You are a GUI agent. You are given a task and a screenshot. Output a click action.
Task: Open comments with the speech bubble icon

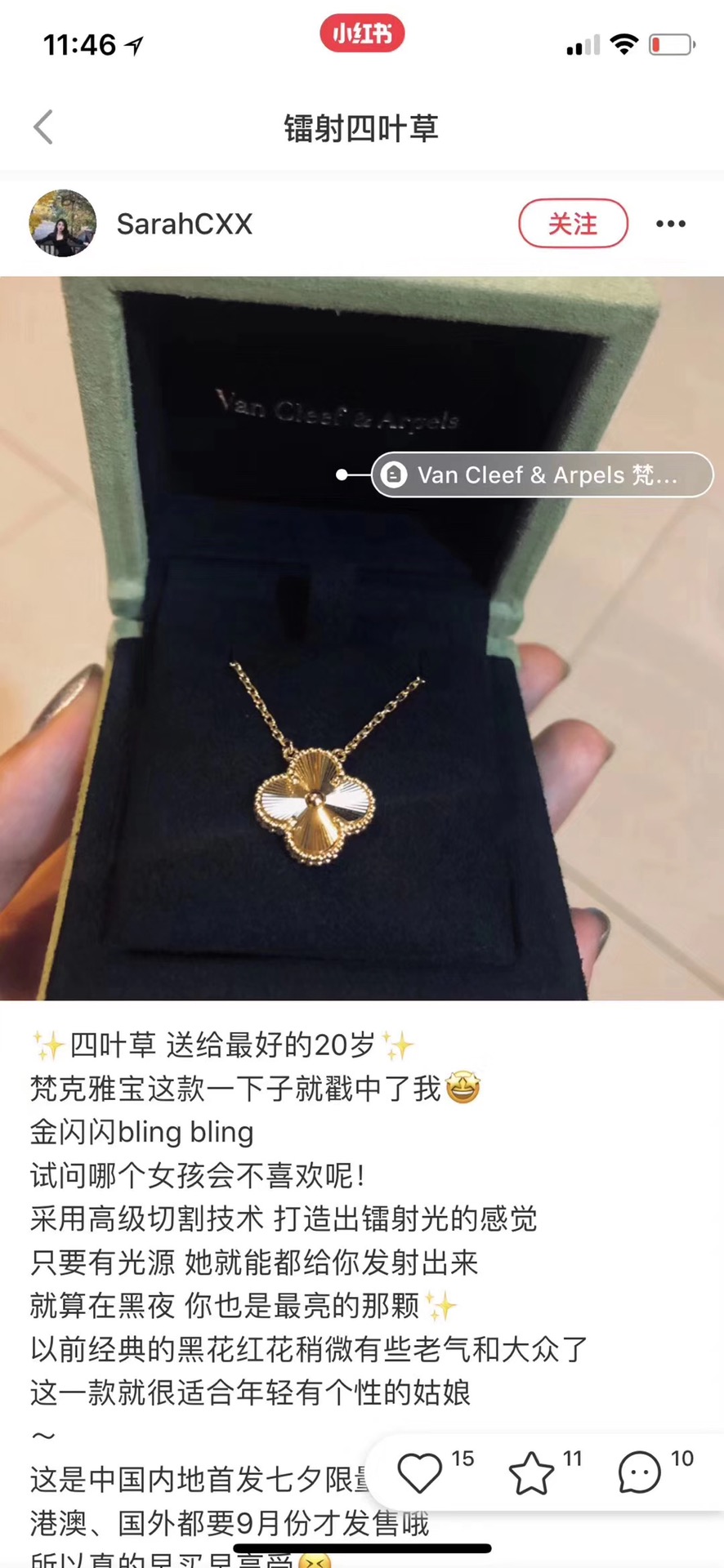[639, 1473]
